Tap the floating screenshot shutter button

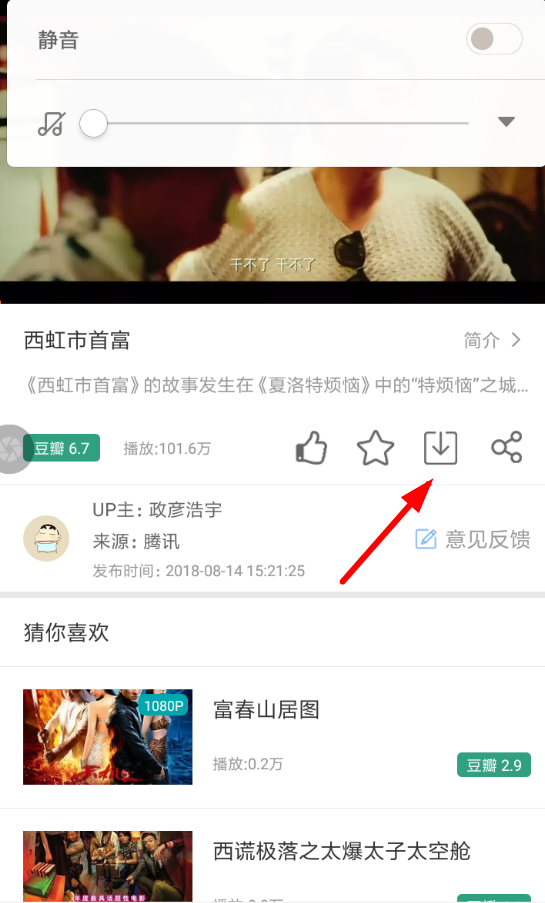tap(12, 449)
